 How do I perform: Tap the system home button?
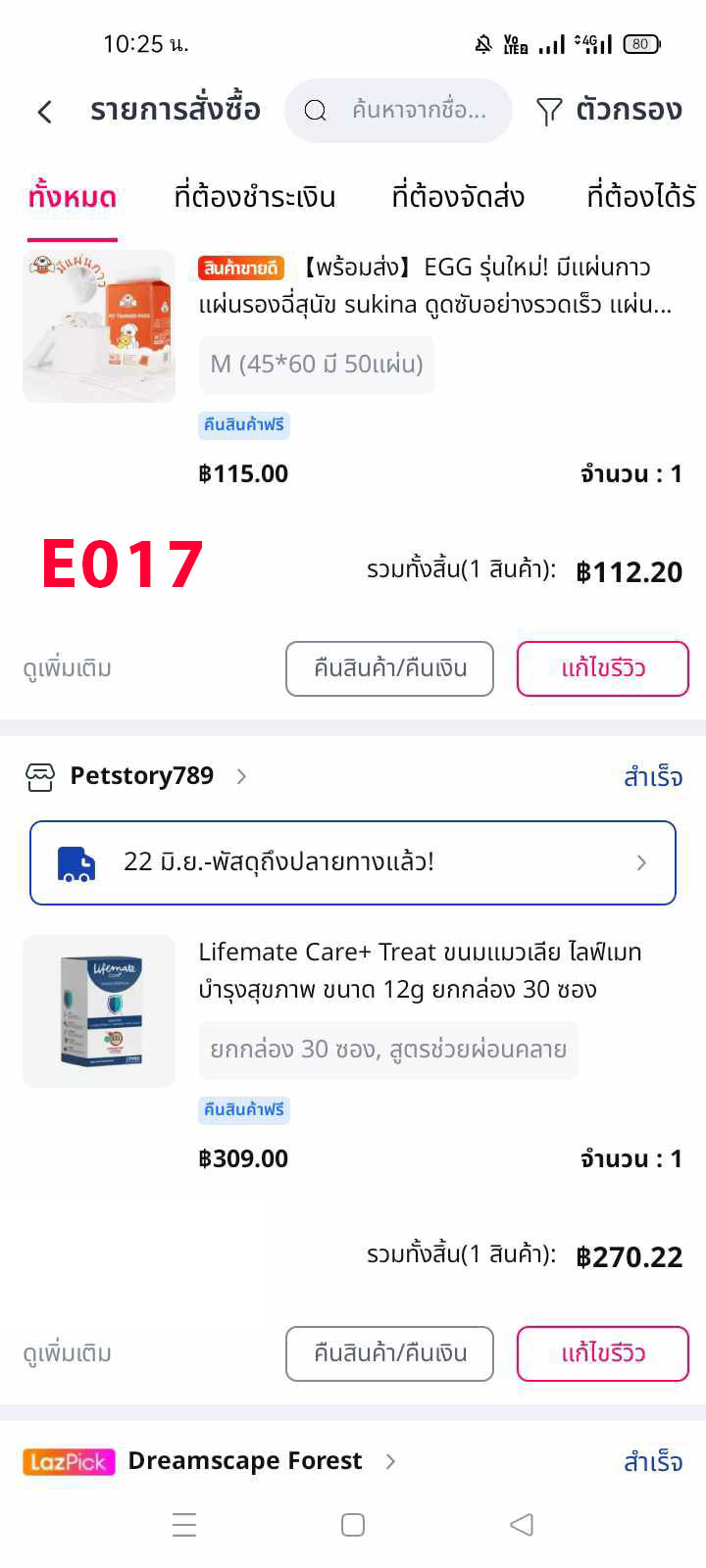[x=353, y=1525]
